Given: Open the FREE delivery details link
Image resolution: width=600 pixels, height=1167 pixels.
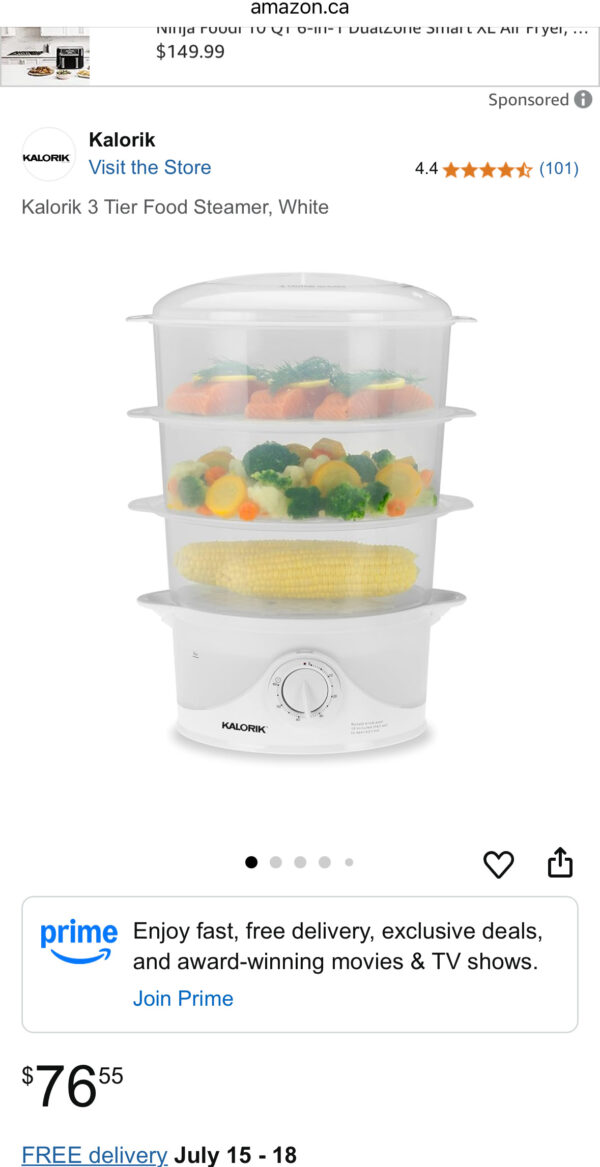Looking at the screenshot, I should pos(94,1155).
